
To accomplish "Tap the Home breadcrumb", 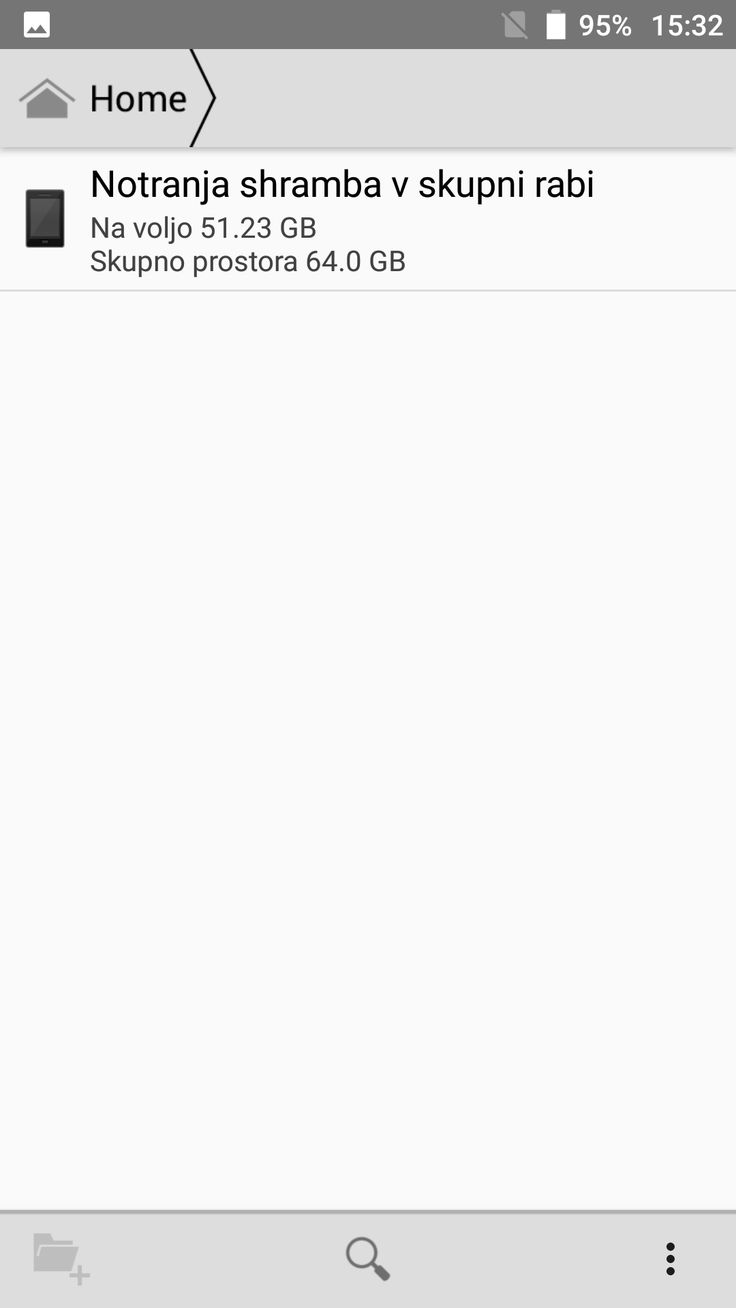I will click(110, 98).
